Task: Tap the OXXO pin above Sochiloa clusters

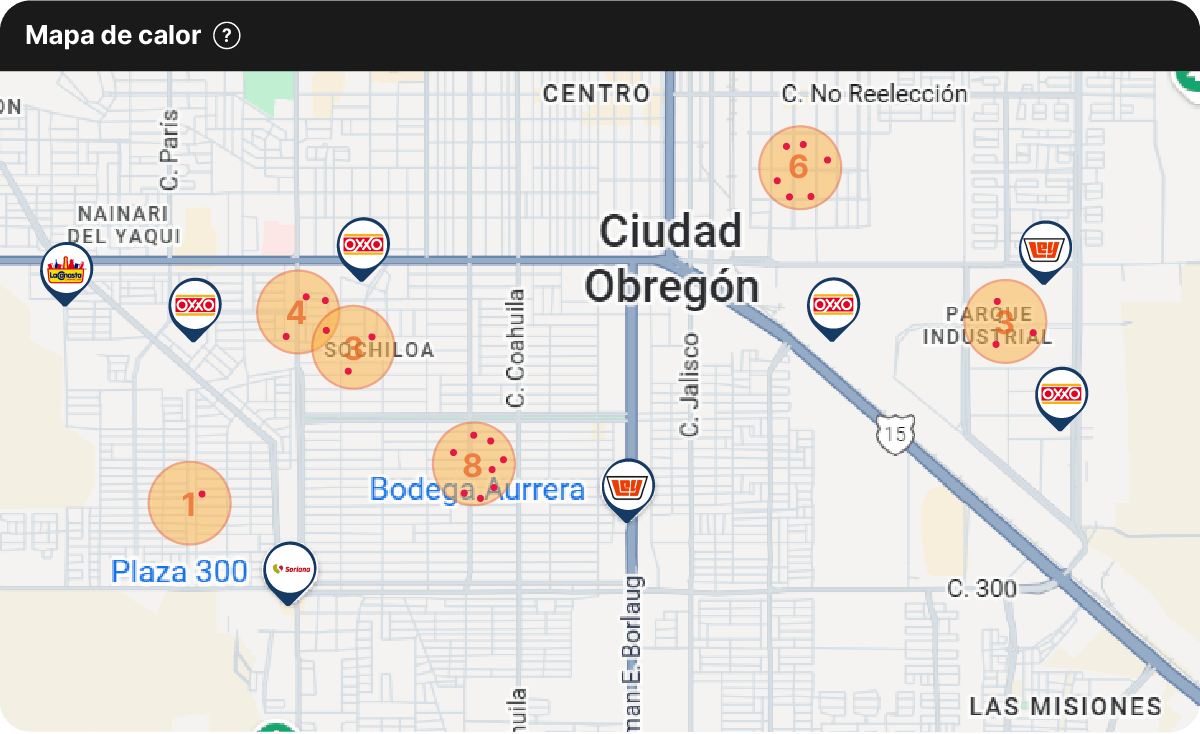Action: click(x=363, y=244)
